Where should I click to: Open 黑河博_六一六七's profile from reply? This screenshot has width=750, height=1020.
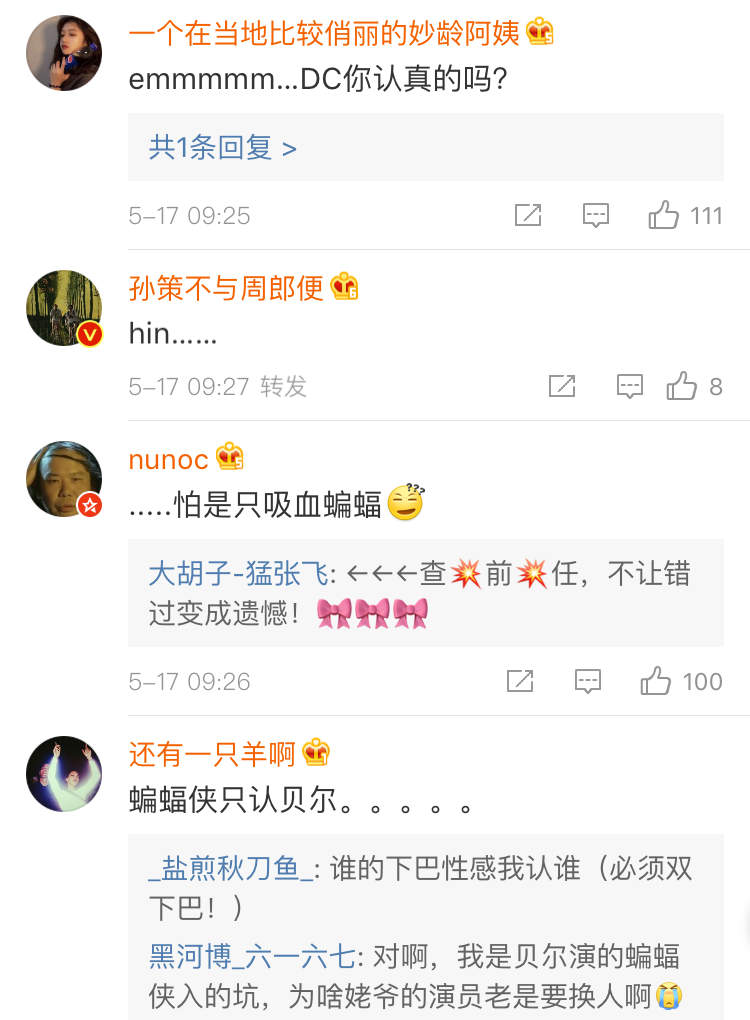251,956
